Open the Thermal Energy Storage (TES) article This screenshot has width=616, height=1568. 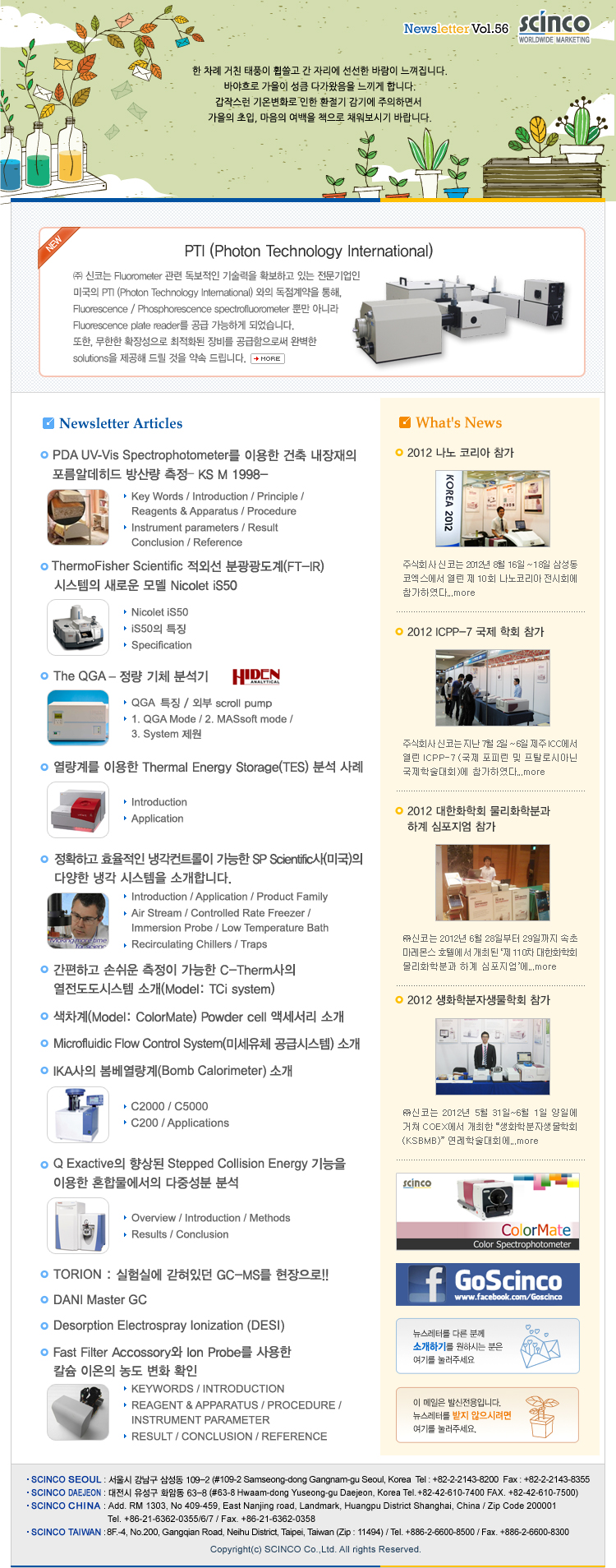click(208, 767)
